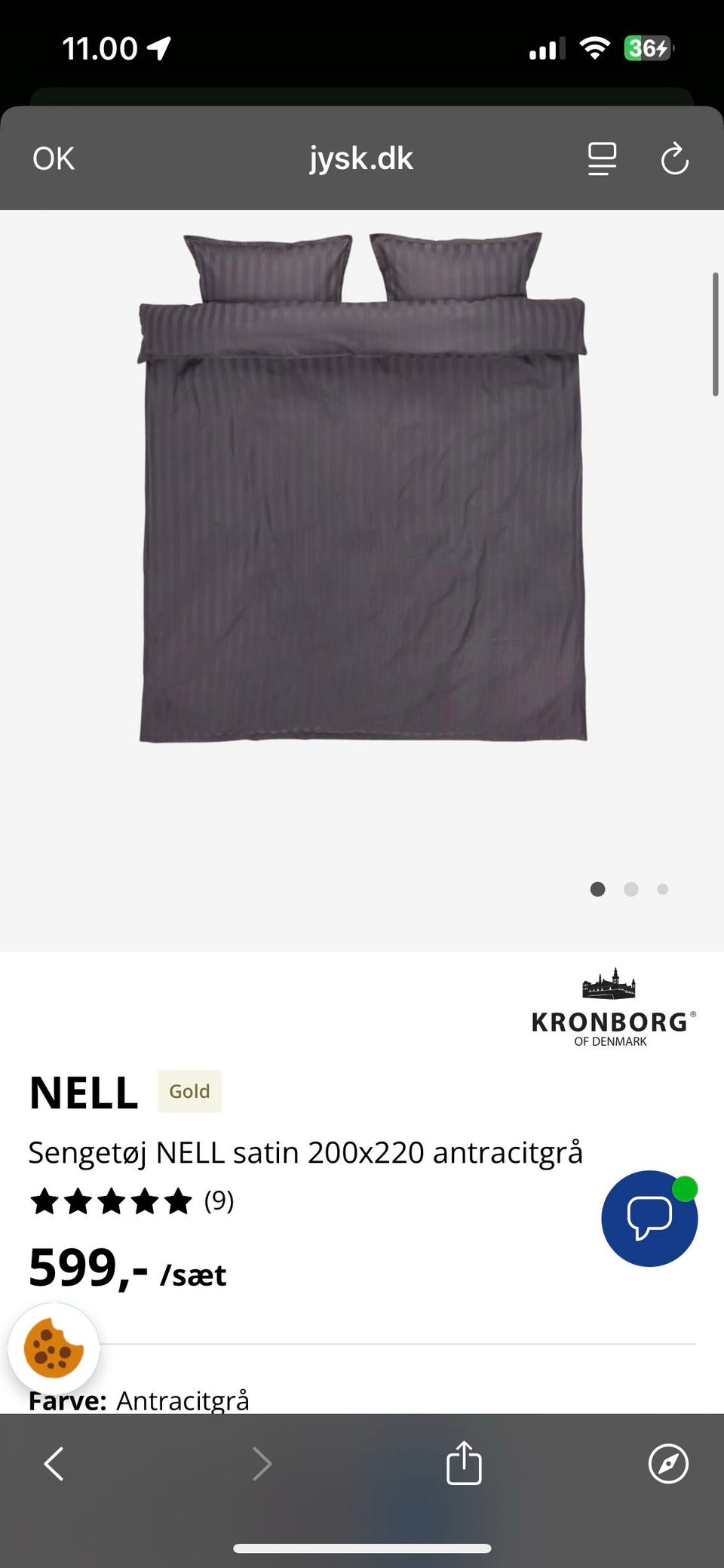Reload the jysk.dk page
The width and height of the screenshot is (724, 1568).
pos(674,158)
